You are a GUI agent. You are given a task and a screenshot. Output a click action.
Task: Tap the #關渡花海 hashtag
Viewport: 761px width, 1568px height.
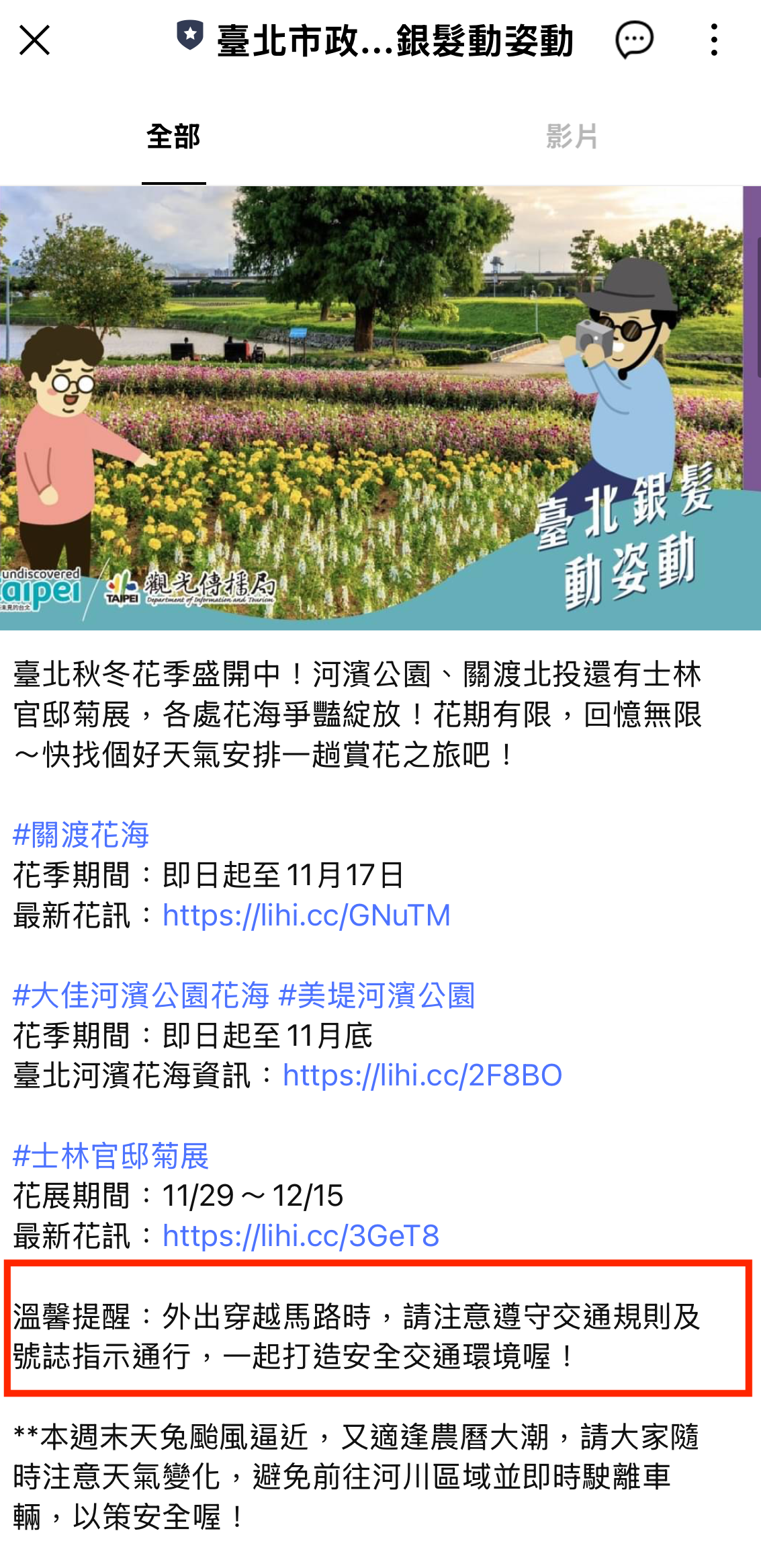(x=81, y=835)
